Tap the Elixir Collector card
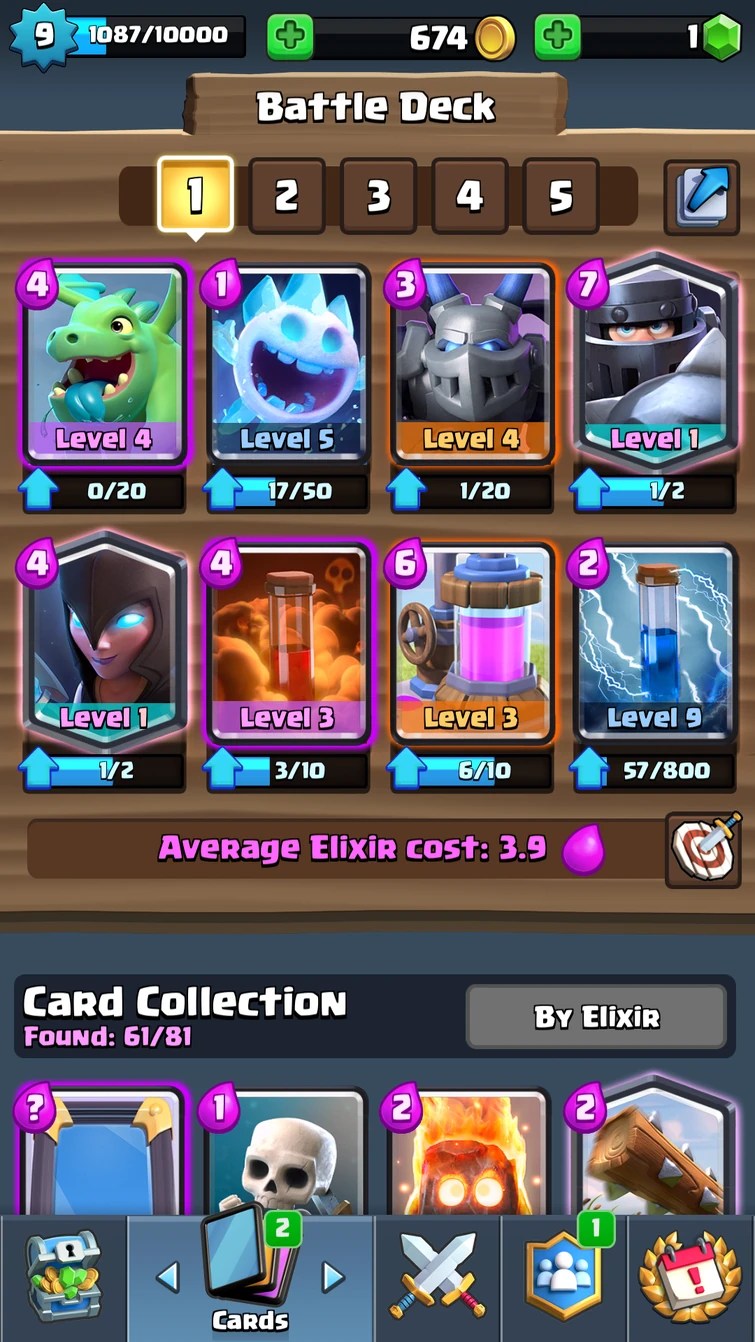 point(472,642)
